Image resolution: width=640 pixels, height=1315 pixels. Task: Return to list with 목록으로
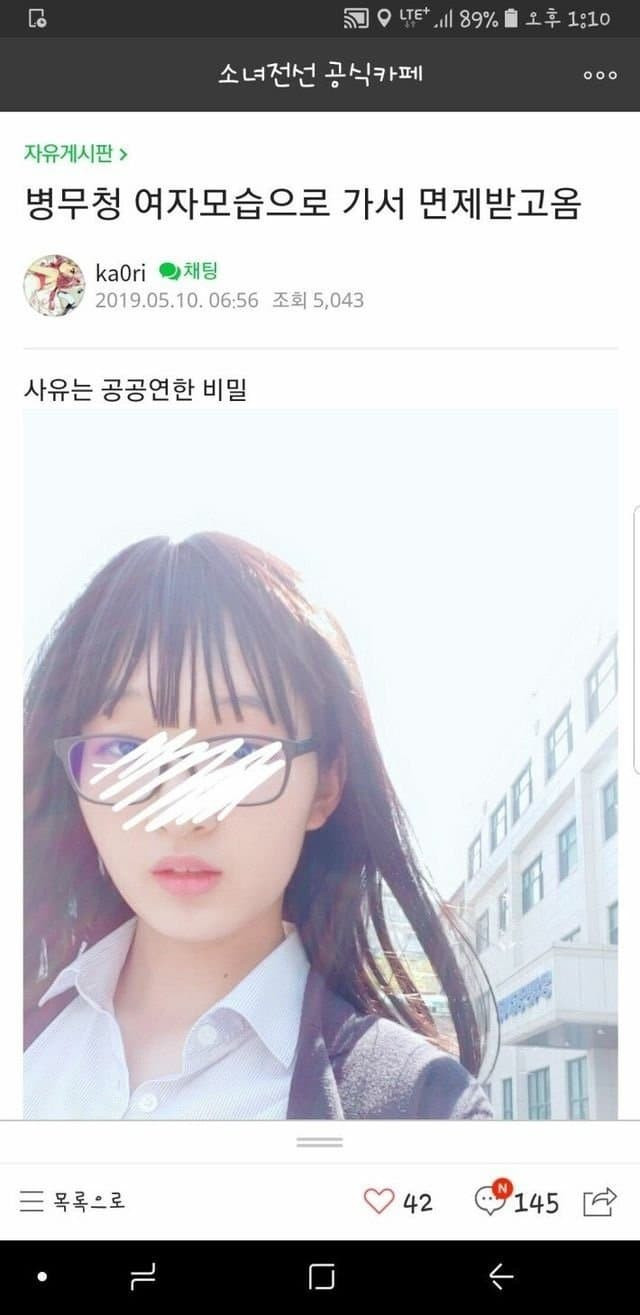pos(73,1201)
